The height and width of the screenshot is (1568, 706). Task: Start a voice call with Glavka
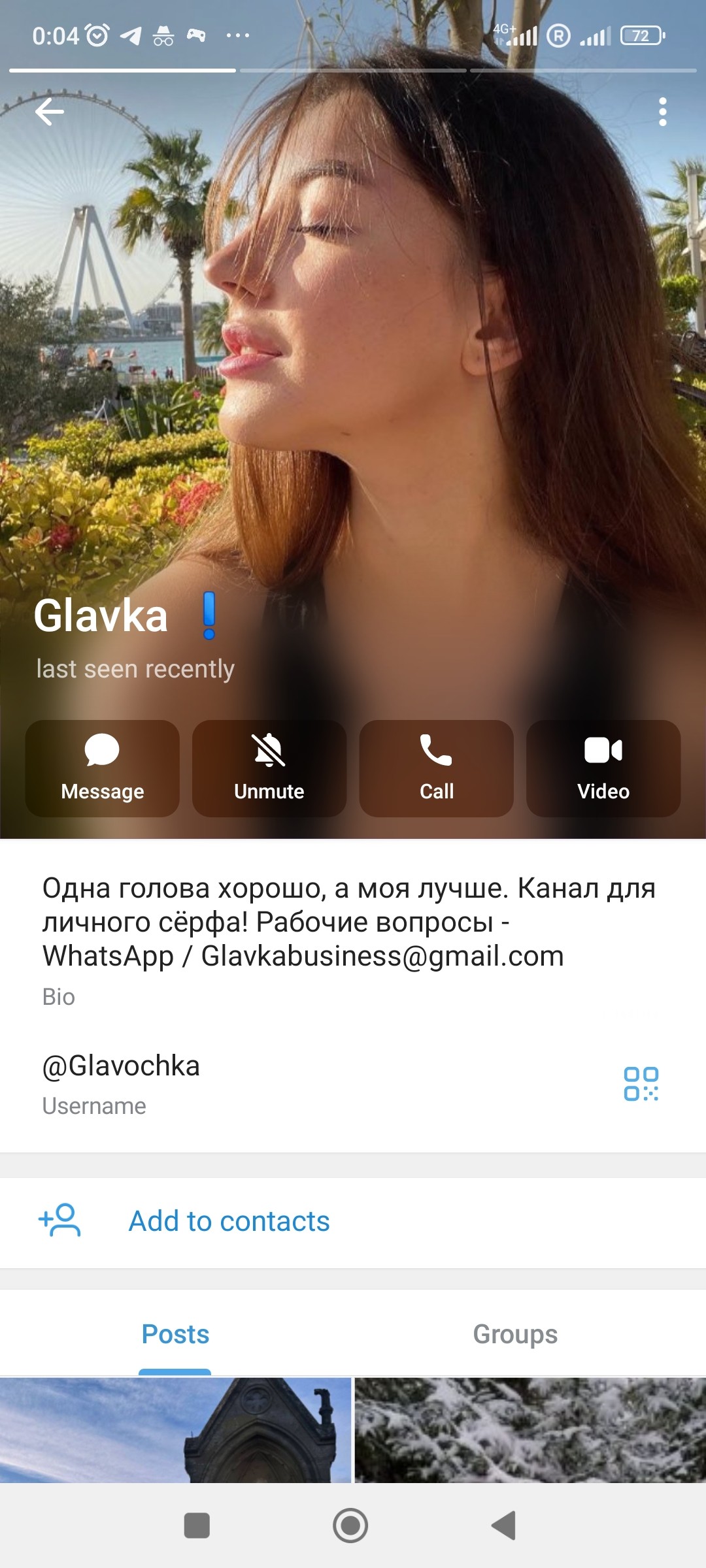pyautogui.click(x=436, y=768)
